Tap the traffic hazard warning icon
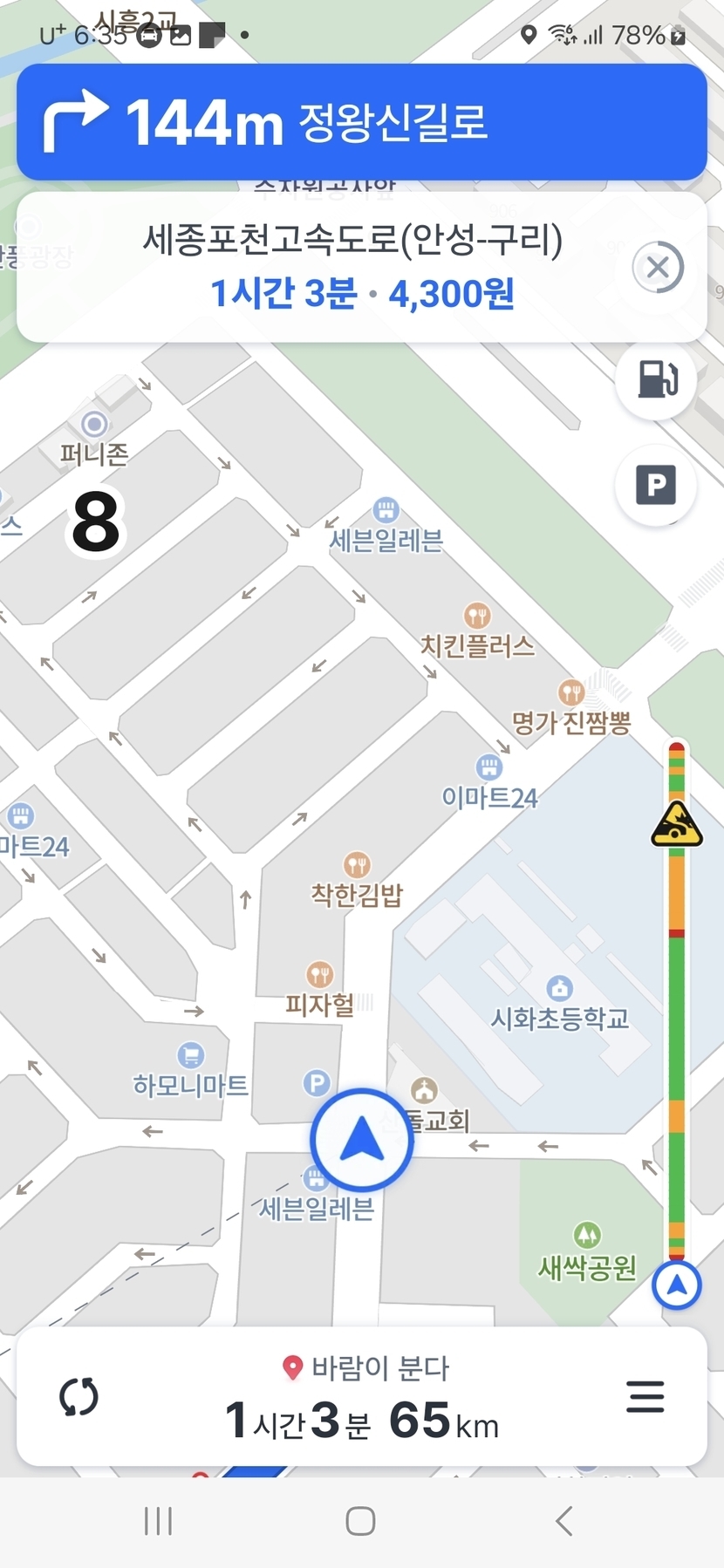 coord(677,824)
